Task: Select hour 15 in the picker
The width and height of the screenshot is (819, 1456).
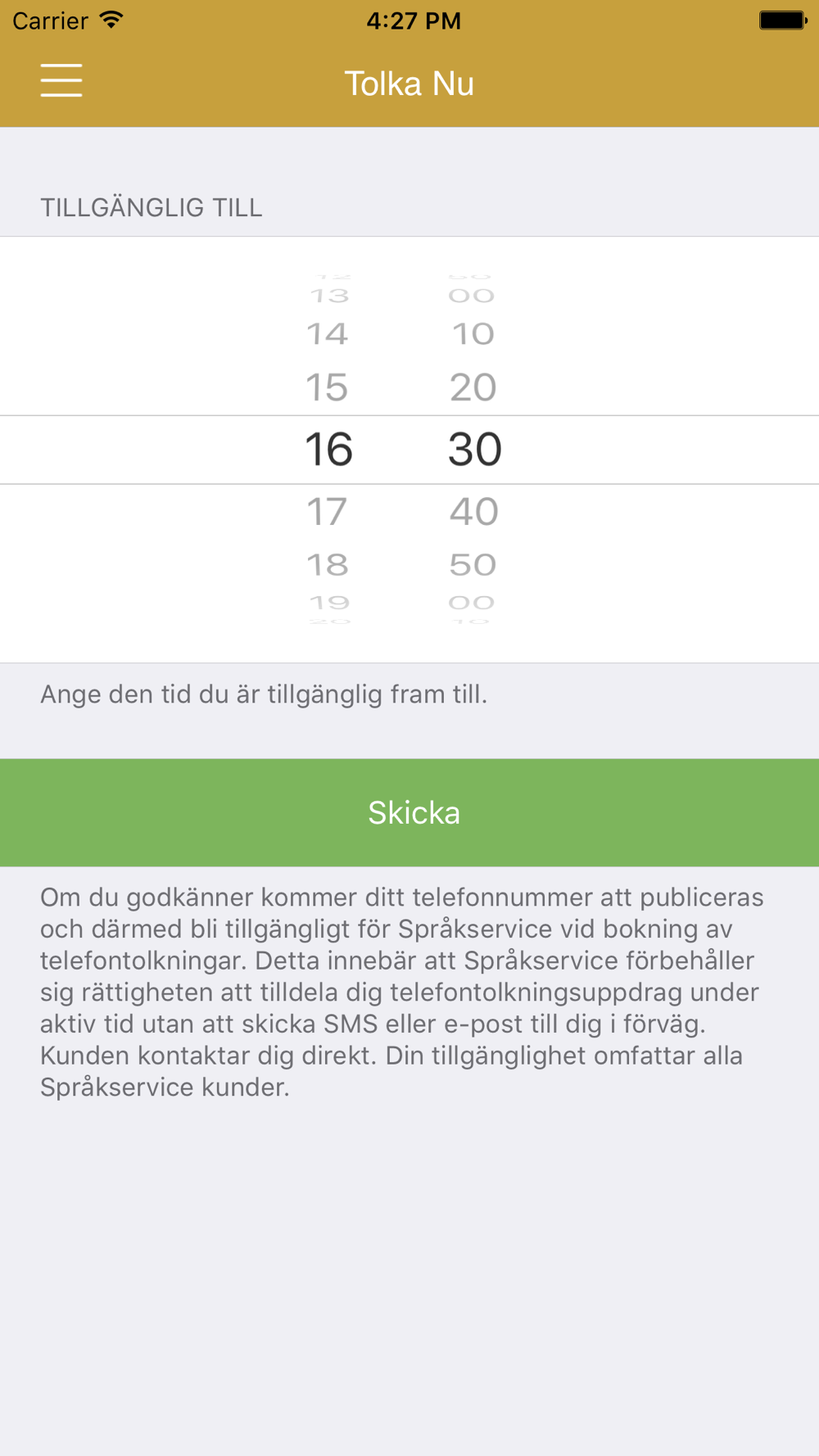Action: coord(327,387)
